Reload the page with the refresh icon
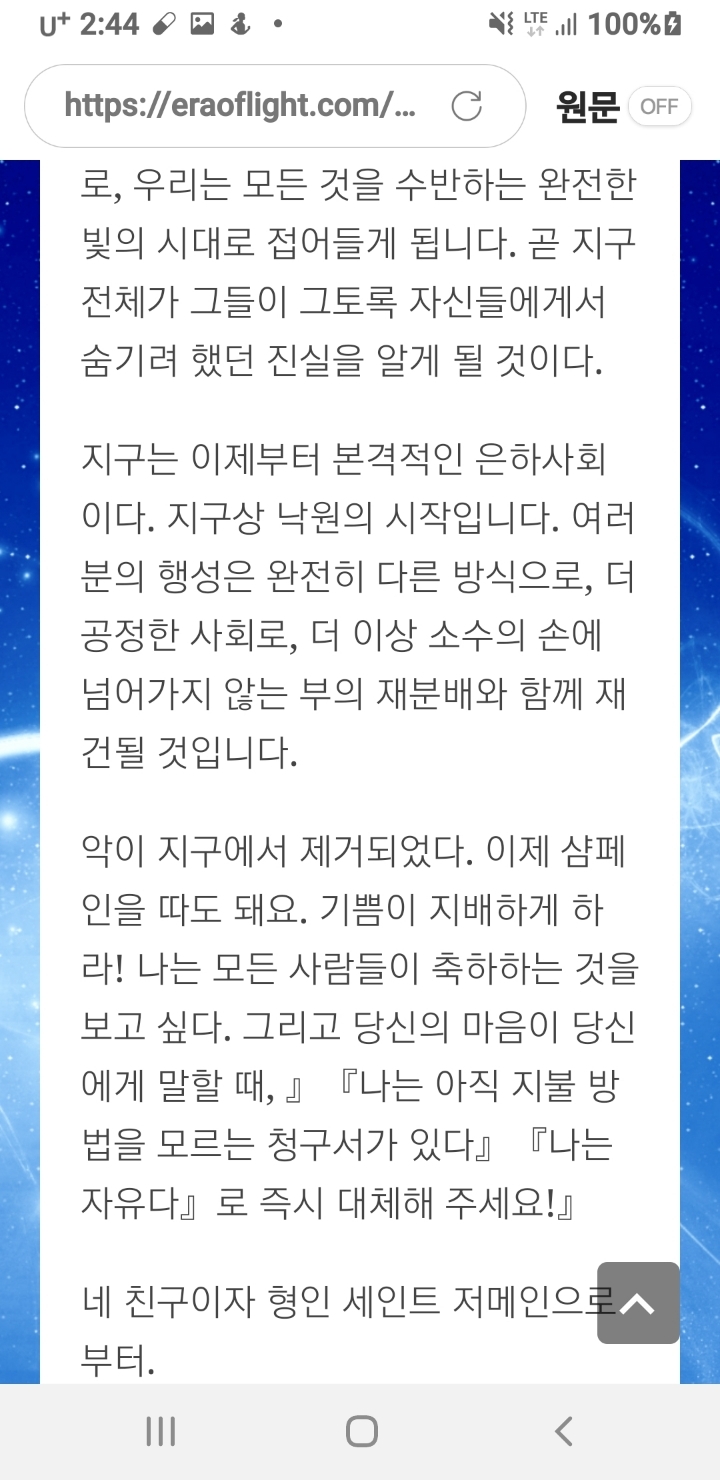 pyautogui.click(x=466, y=106)
